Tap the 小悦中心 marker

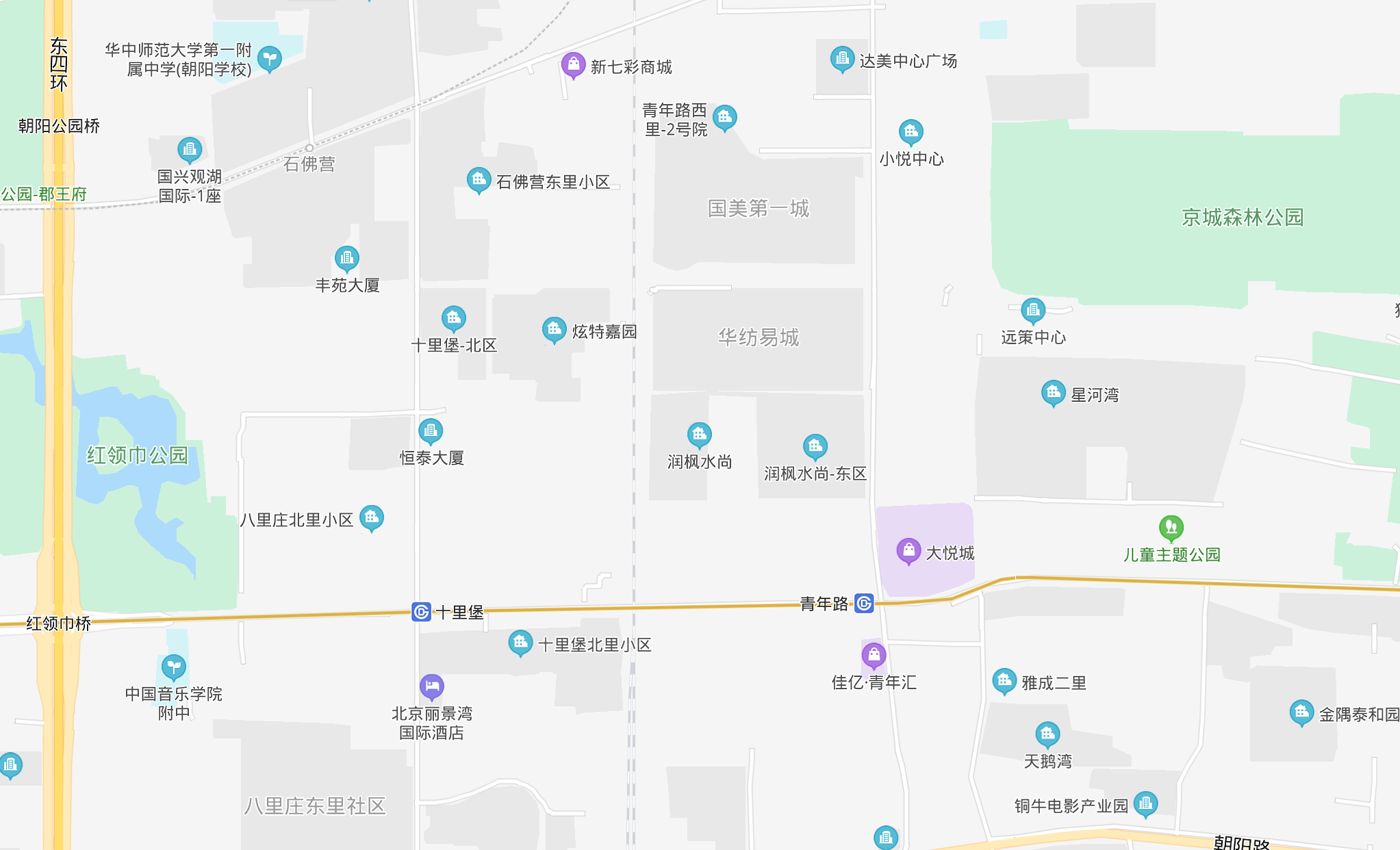[x=911, y=131]
